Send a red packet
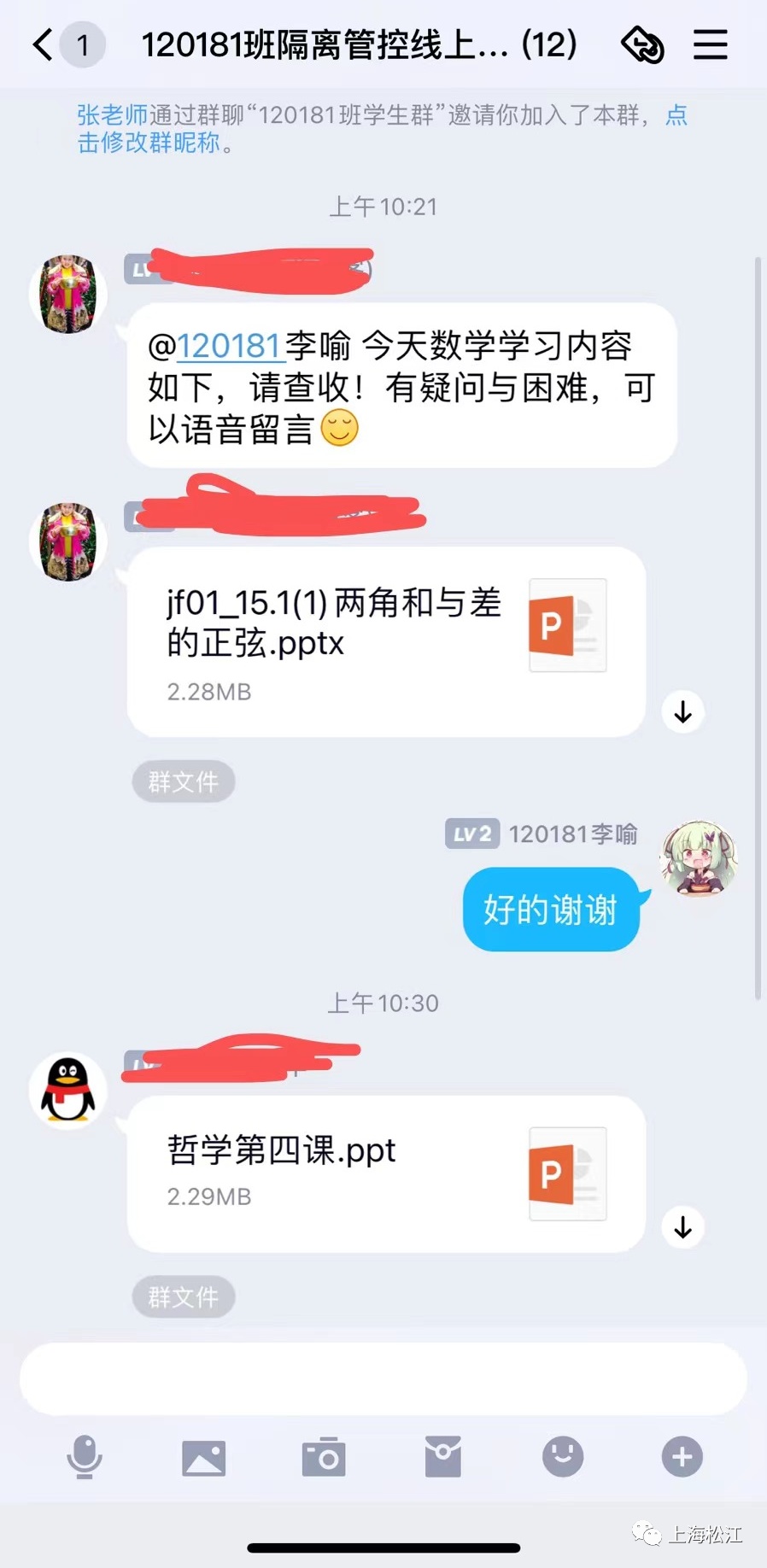The width and height of the screenshot is (767, 1568). click(x=443, y=1457)
